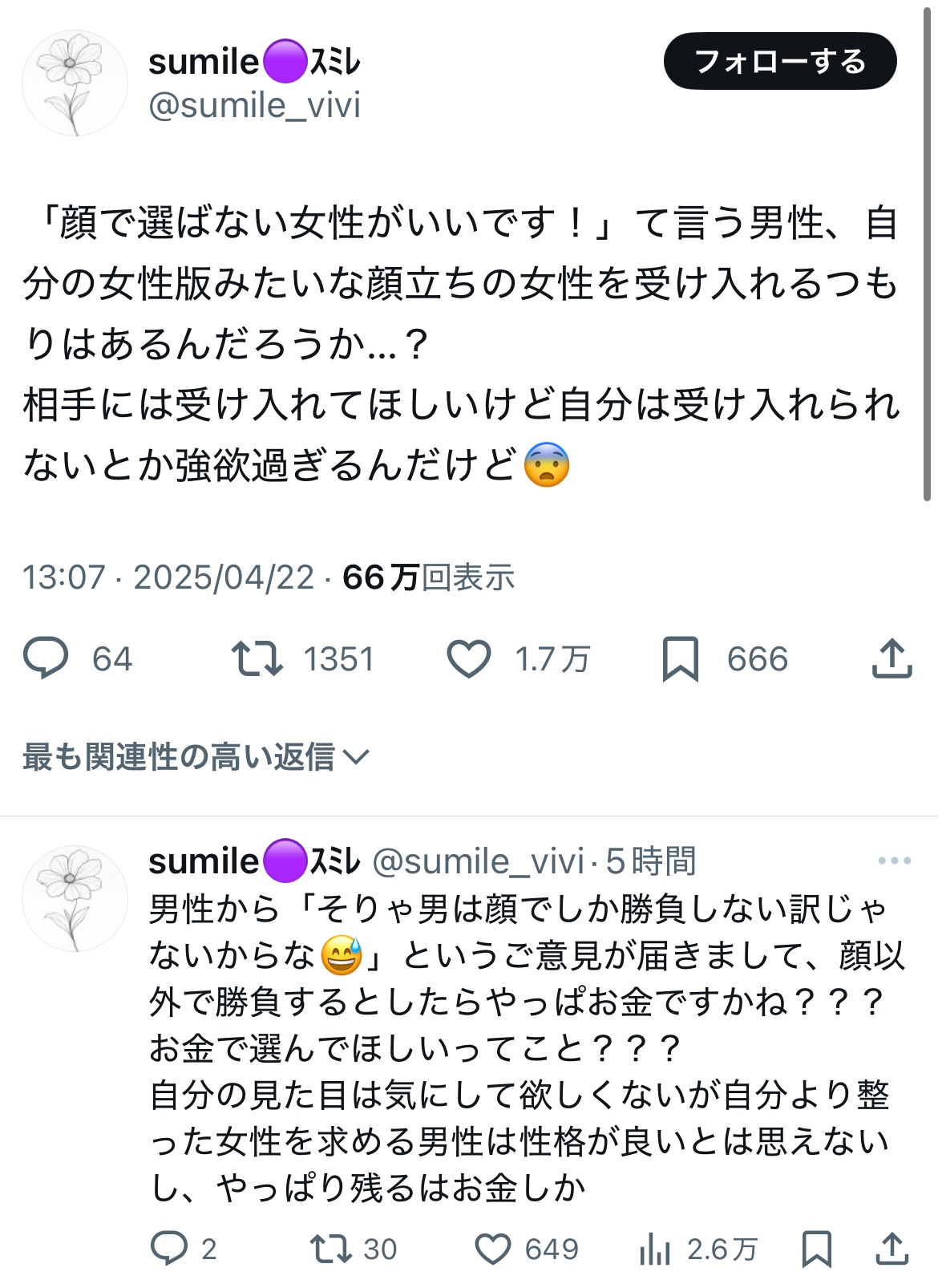Tap the フォローする follow button
This screenshot has height=1288, width=938.
[779, 61]
